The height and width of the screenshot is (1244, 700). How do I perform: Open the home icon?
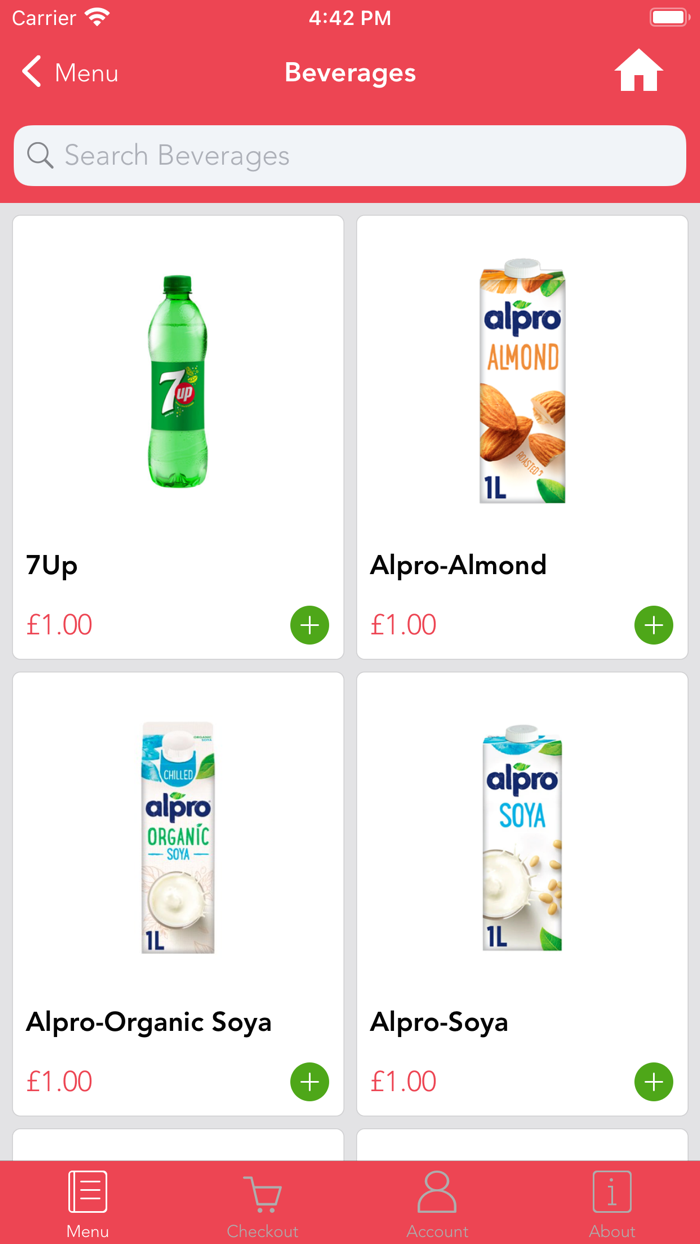pyautogui.click(x=639, y=72)
